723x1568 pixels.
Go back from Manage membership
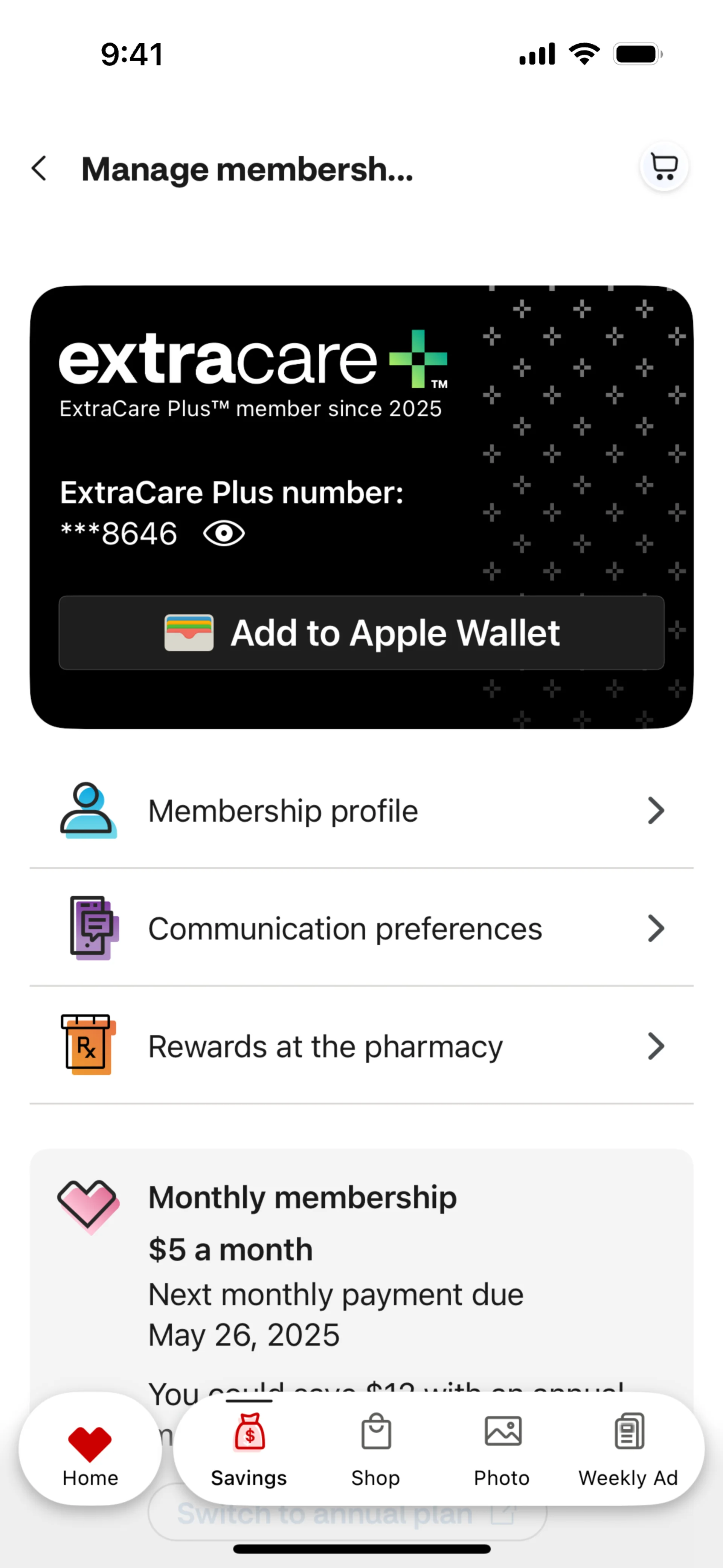pyautogui.click(x=40, y=169)
